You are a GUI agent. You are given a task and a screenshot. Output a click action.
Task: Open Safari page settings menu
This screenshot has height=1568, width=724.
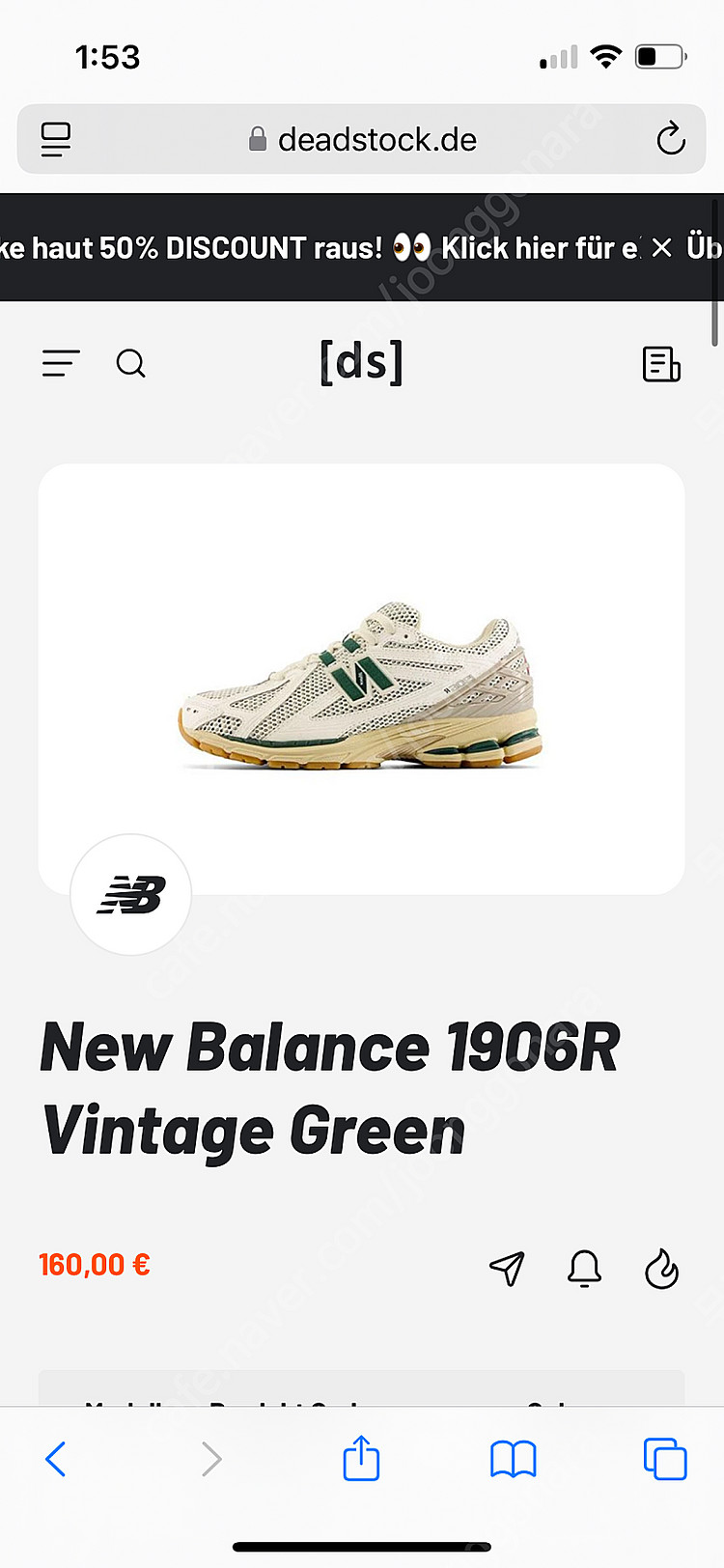click(56, 140)
